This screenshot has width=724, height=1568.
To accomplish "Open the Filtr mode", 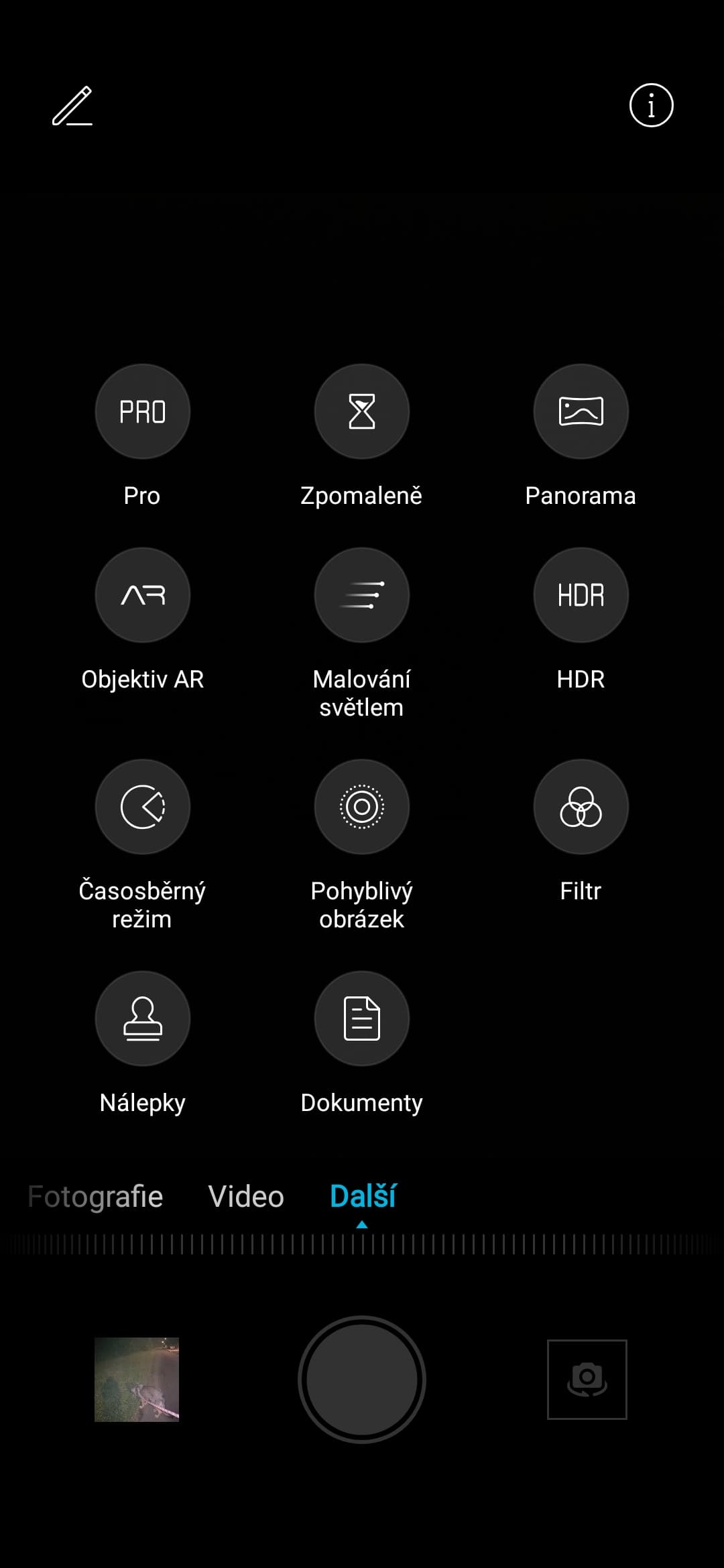I will [581, 807].
